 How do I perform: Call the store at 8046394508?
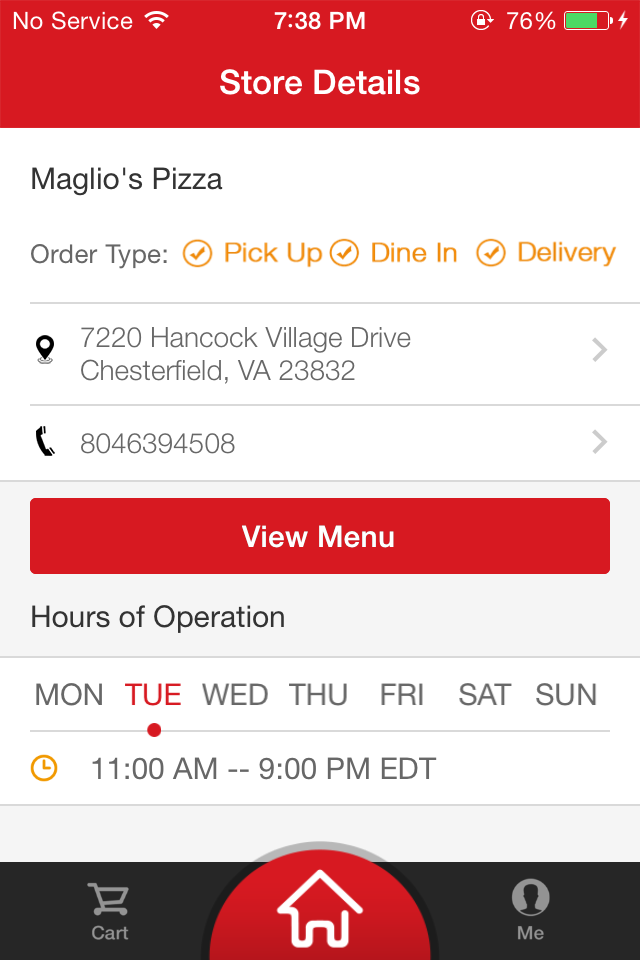click(x=320, y=443)
